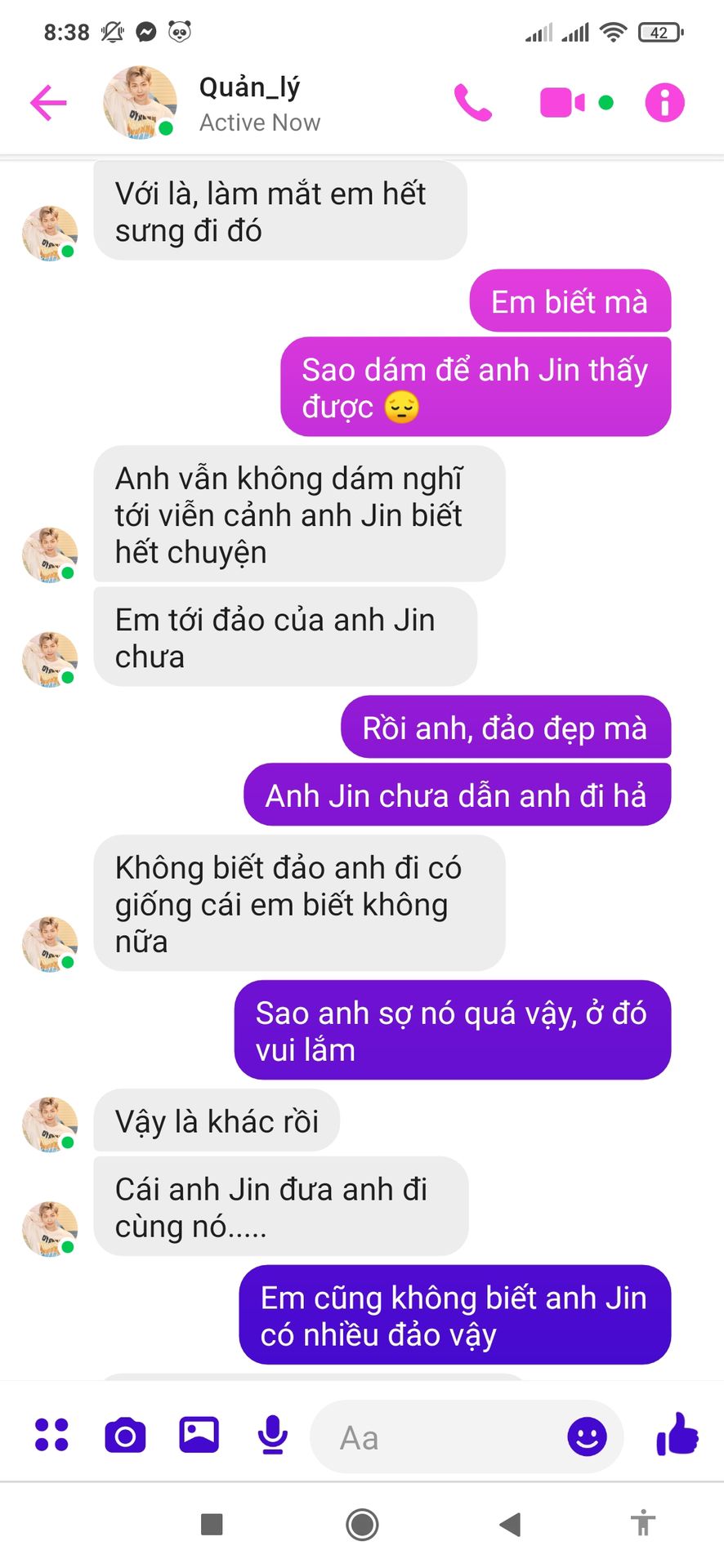Tap the system home button
This screenshot has width=724, height=1568.
point(362,1524)
